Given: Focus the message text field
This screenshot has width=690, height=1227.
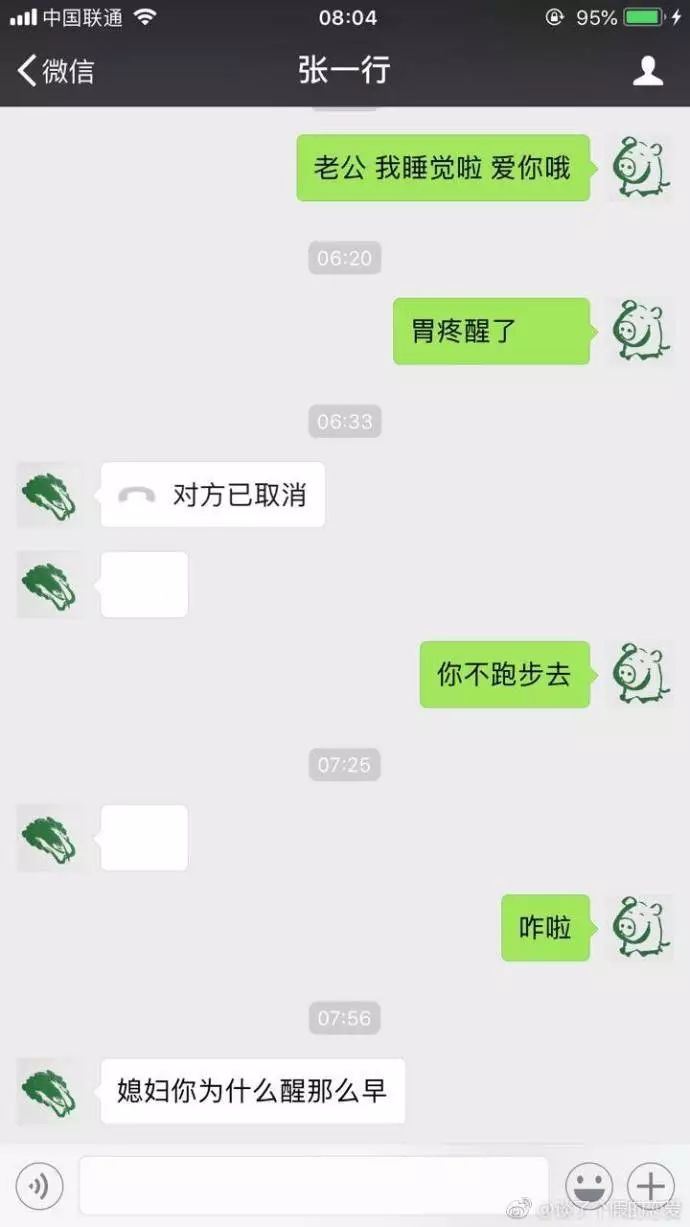Looking at the screenshot, I should point(313,1186).
